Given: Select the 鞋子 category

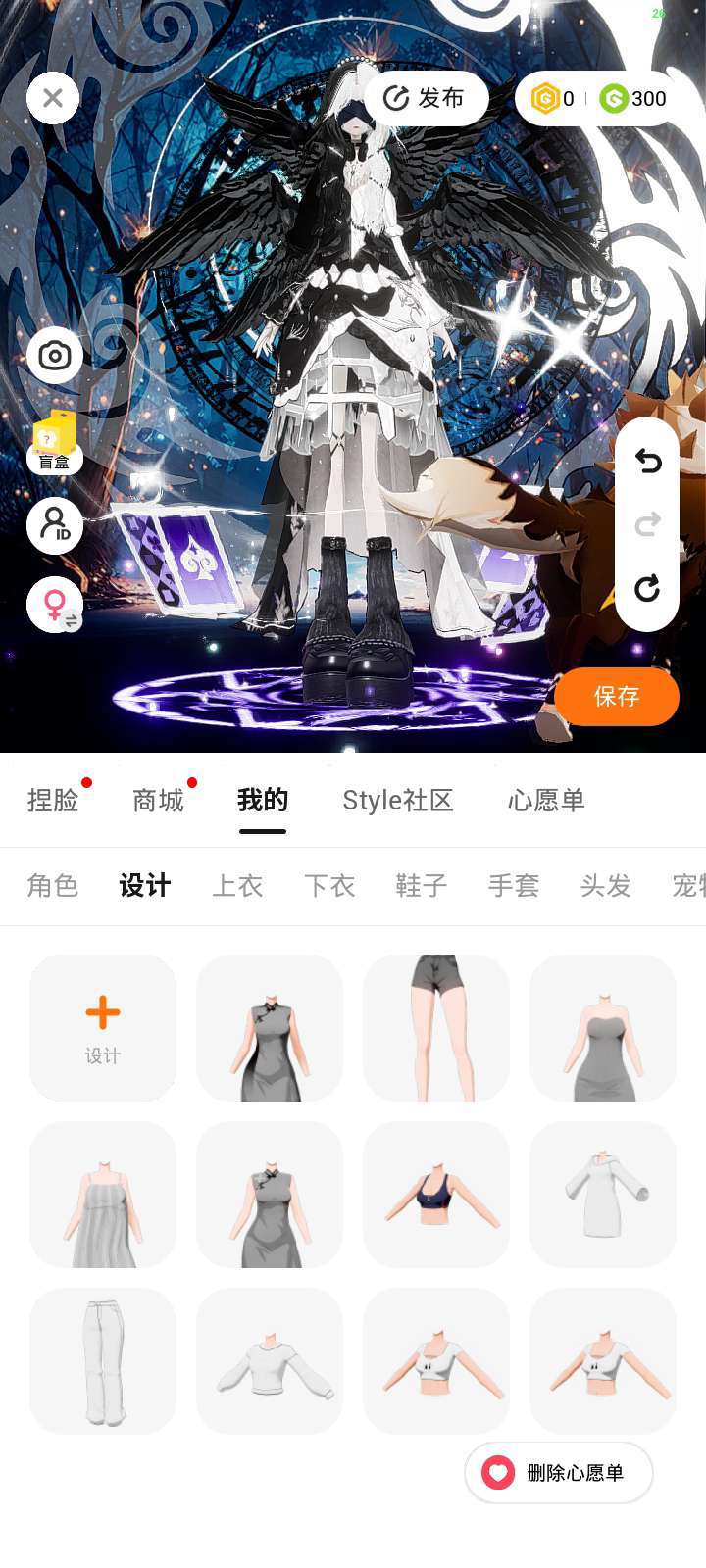Looking at the screenshot, I should [x=422, y=886].
